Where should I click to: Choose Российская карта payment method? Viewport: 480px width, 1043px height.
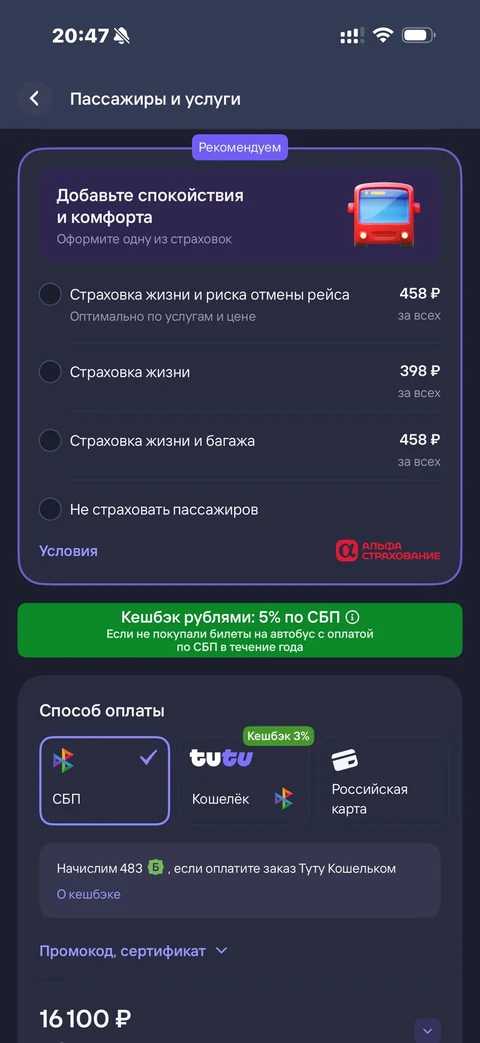pyautogui.click(x=384, y=781)
